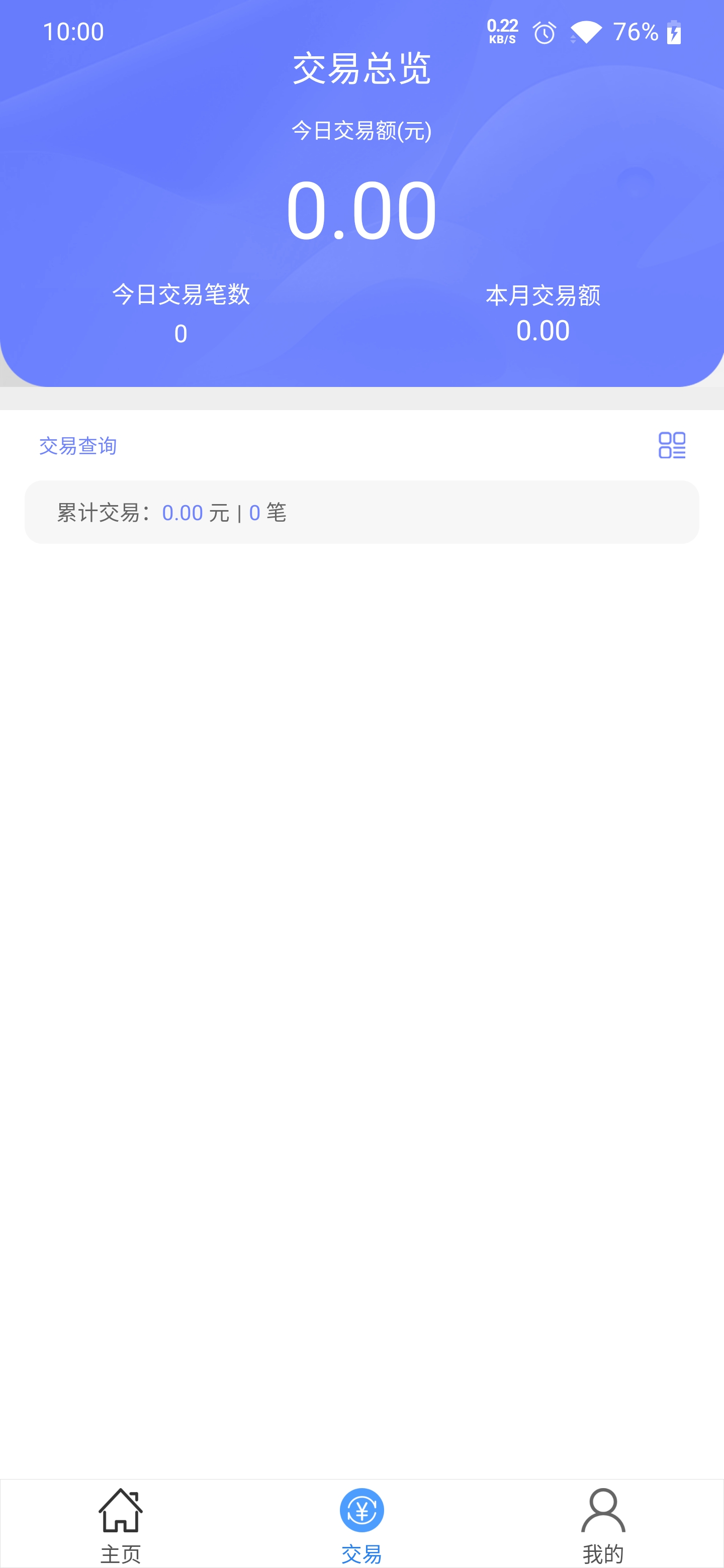Open the transaction filter grid icon
The width and height of the screenshot is (724, 1568).
(672, 445)
